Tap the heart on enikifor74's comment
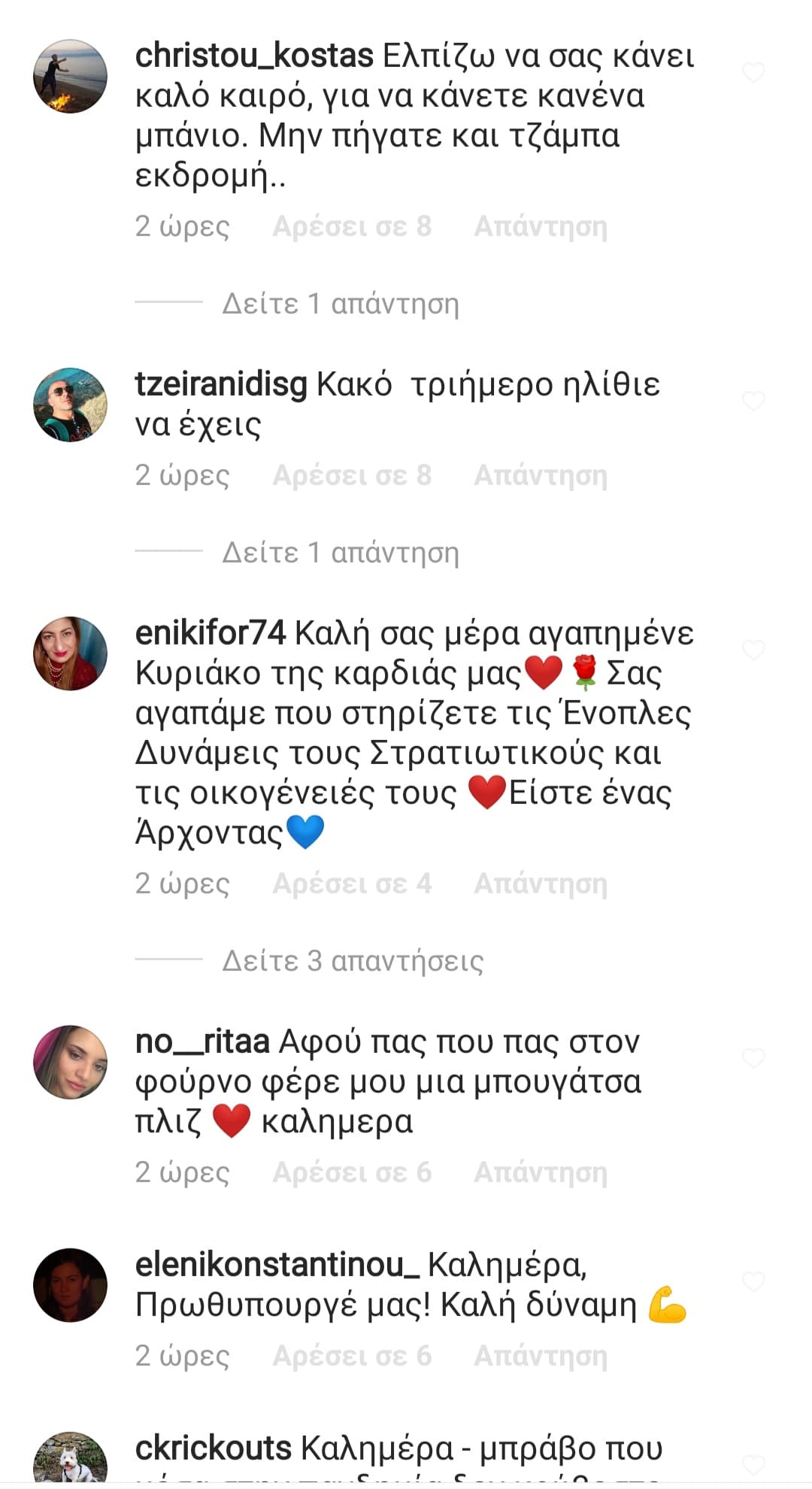Viewport: 812px width, 1489px height. click(753, 650)
